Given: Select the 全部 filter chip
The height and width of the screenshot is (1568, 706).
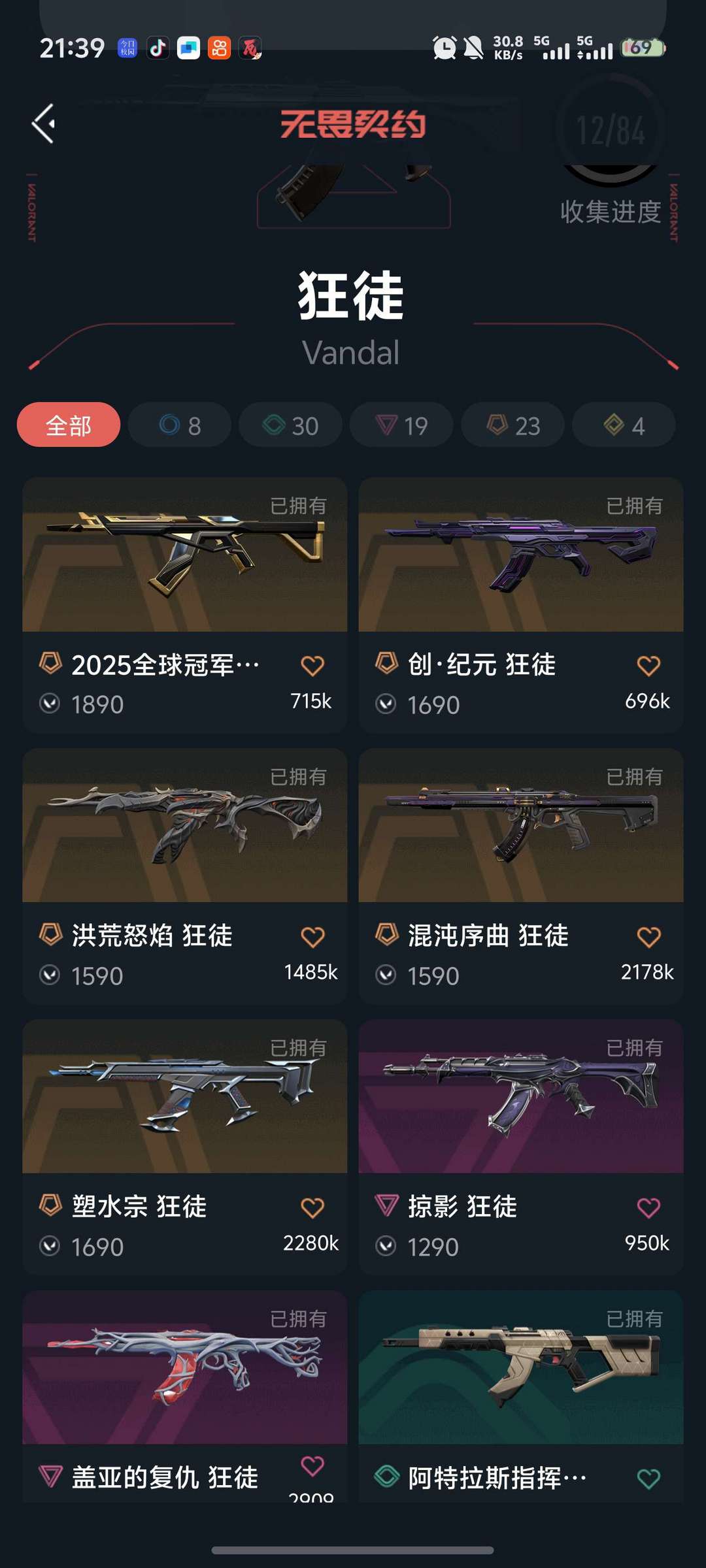Looking at the screenshot, I should 69,425.
